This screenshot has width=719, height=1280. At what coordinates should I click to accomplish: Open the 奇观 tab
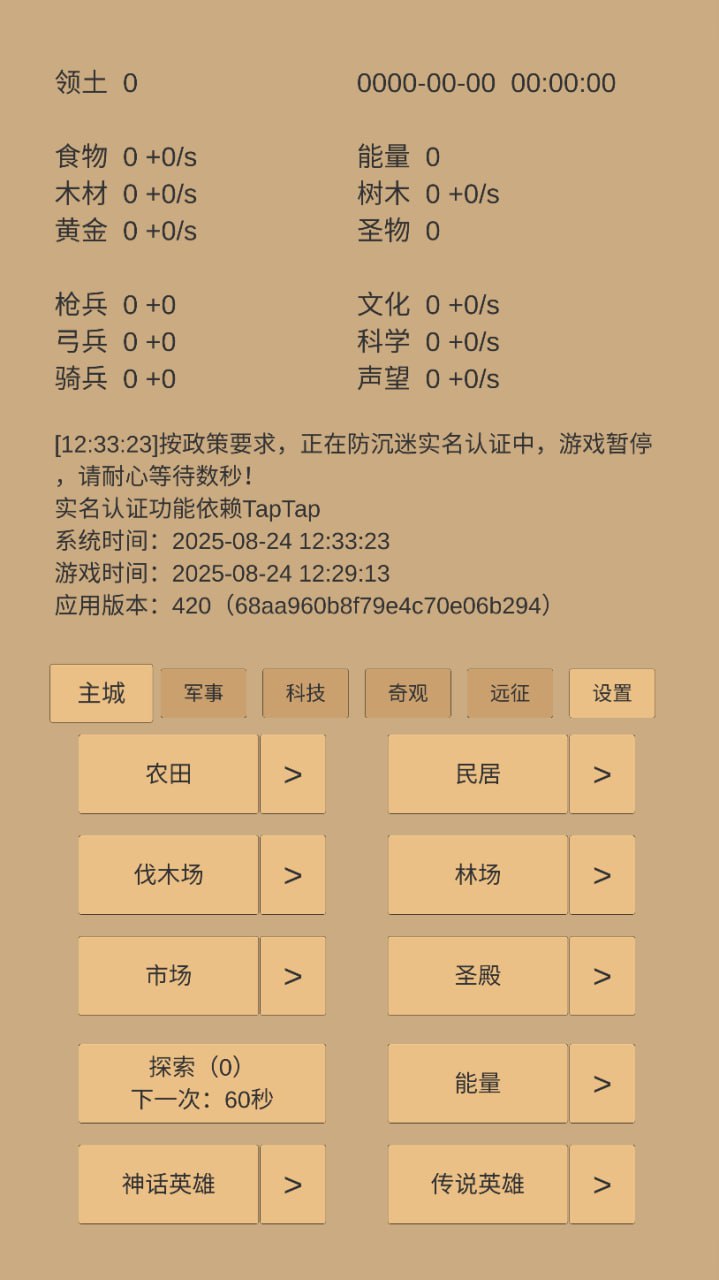(x=408, y=693)
